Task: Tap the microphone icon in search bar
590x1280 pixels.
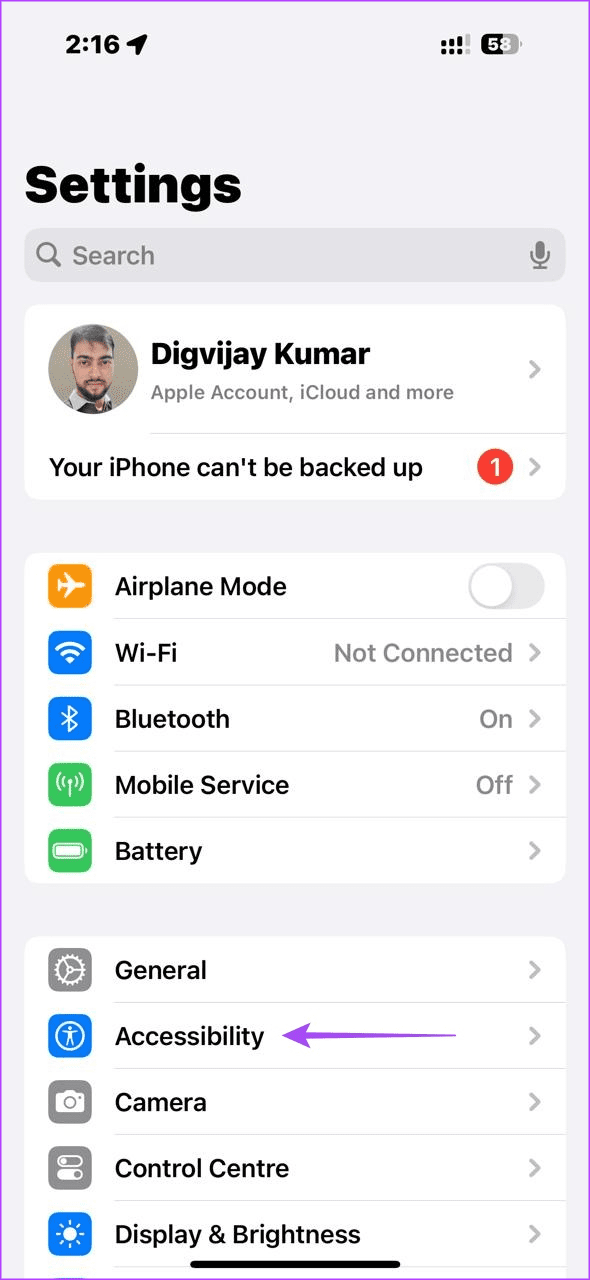Action: 540,256
